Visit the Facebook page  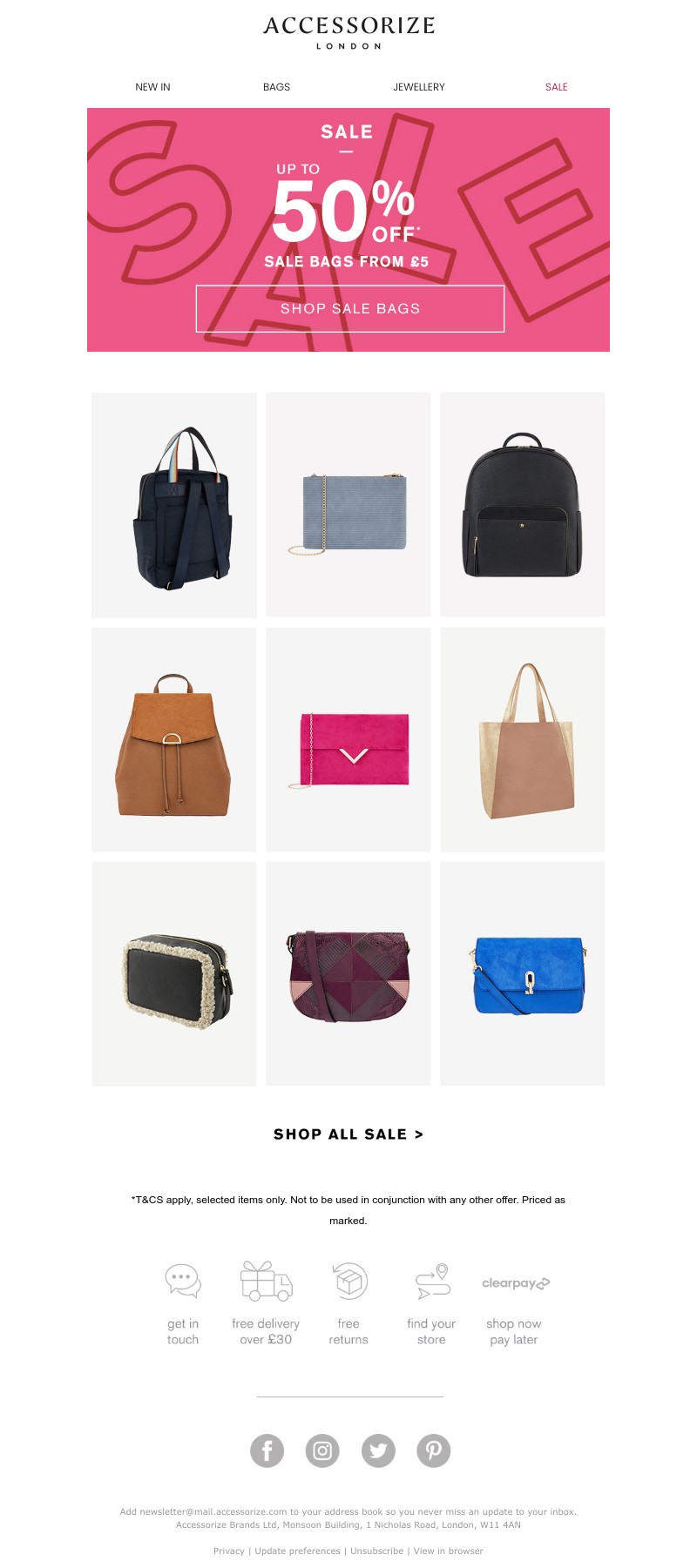coord(267,1450)
